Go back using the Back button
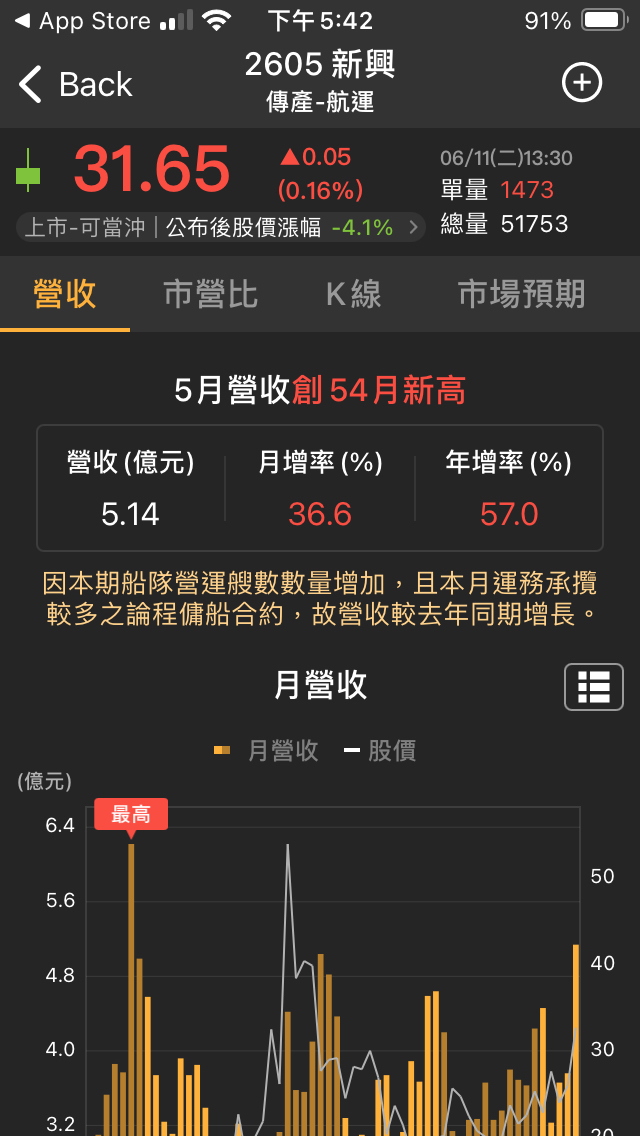Image resolution: width=640 pixels, height=1136 pixels. click(x=75, y=85)
